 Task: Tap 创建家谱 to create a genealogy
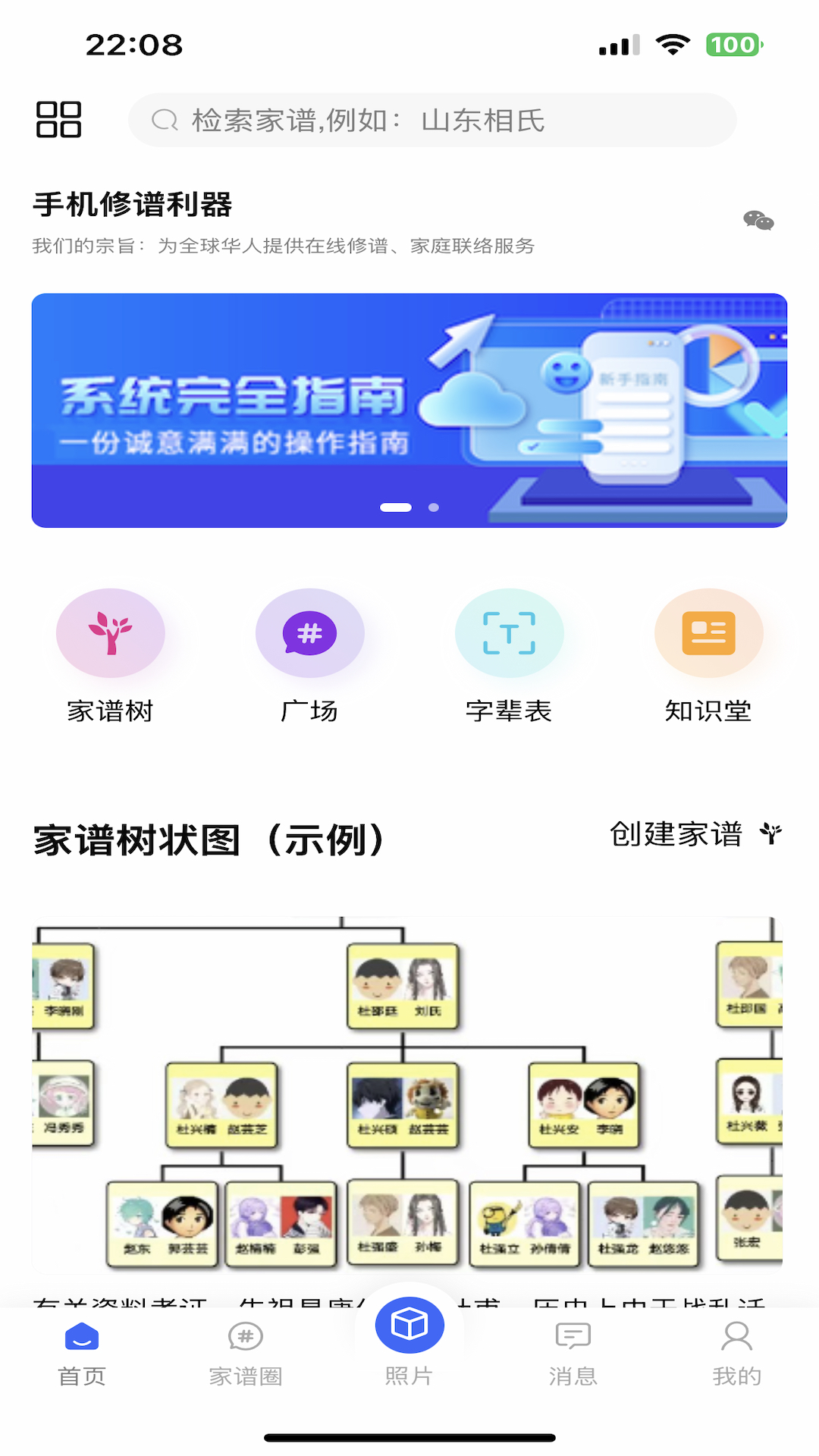(694, 834)
